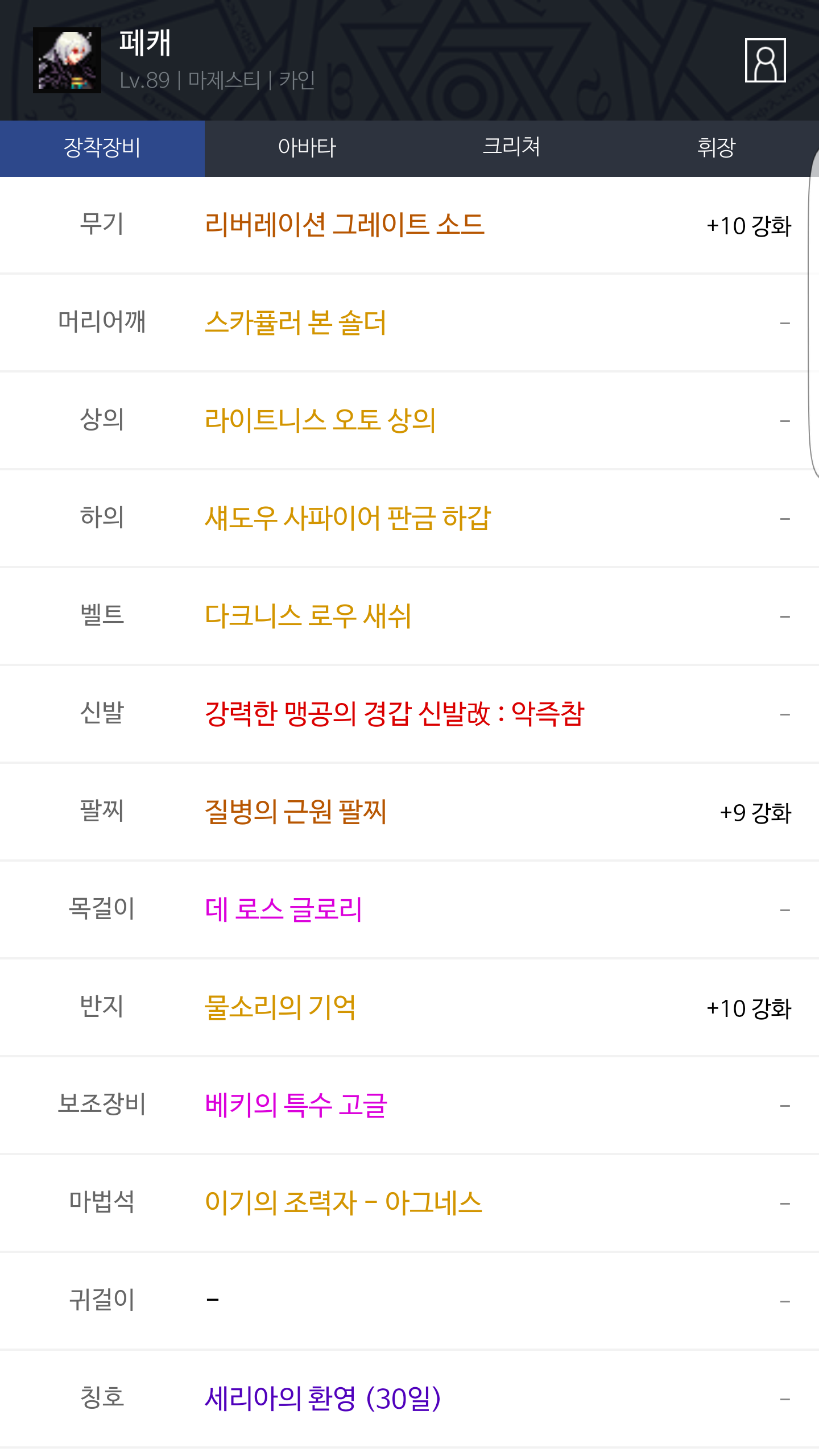The height and width of the screenshot is (1456, 819).
Task: Select the 장착장비 tab
Action: pos(102,148)
